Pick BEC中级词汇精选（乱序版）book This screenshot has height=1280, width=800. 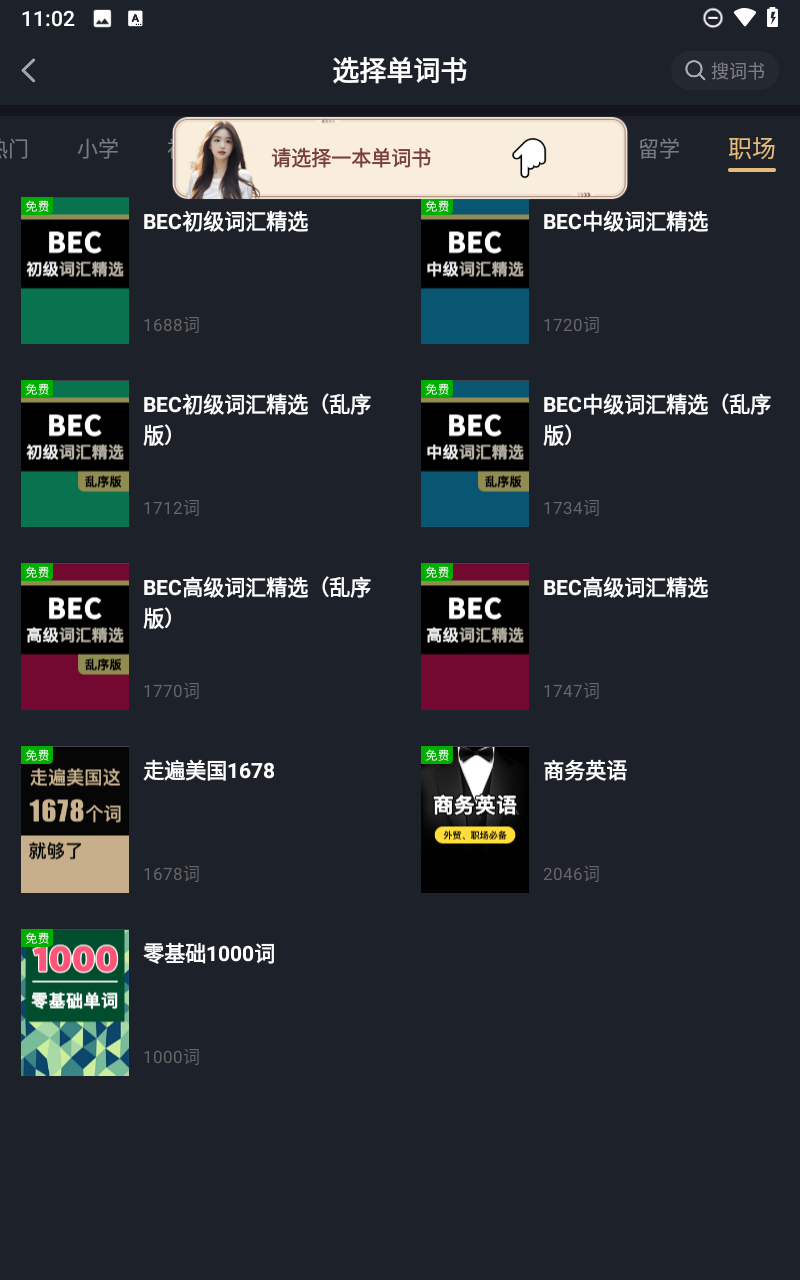pos(475,454)
